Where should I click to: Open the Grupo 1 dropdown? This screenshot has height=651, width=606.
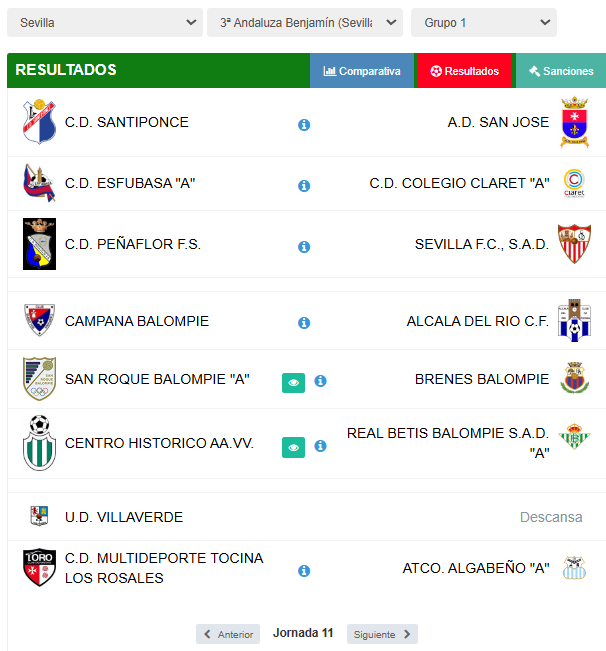click(483, 22)
